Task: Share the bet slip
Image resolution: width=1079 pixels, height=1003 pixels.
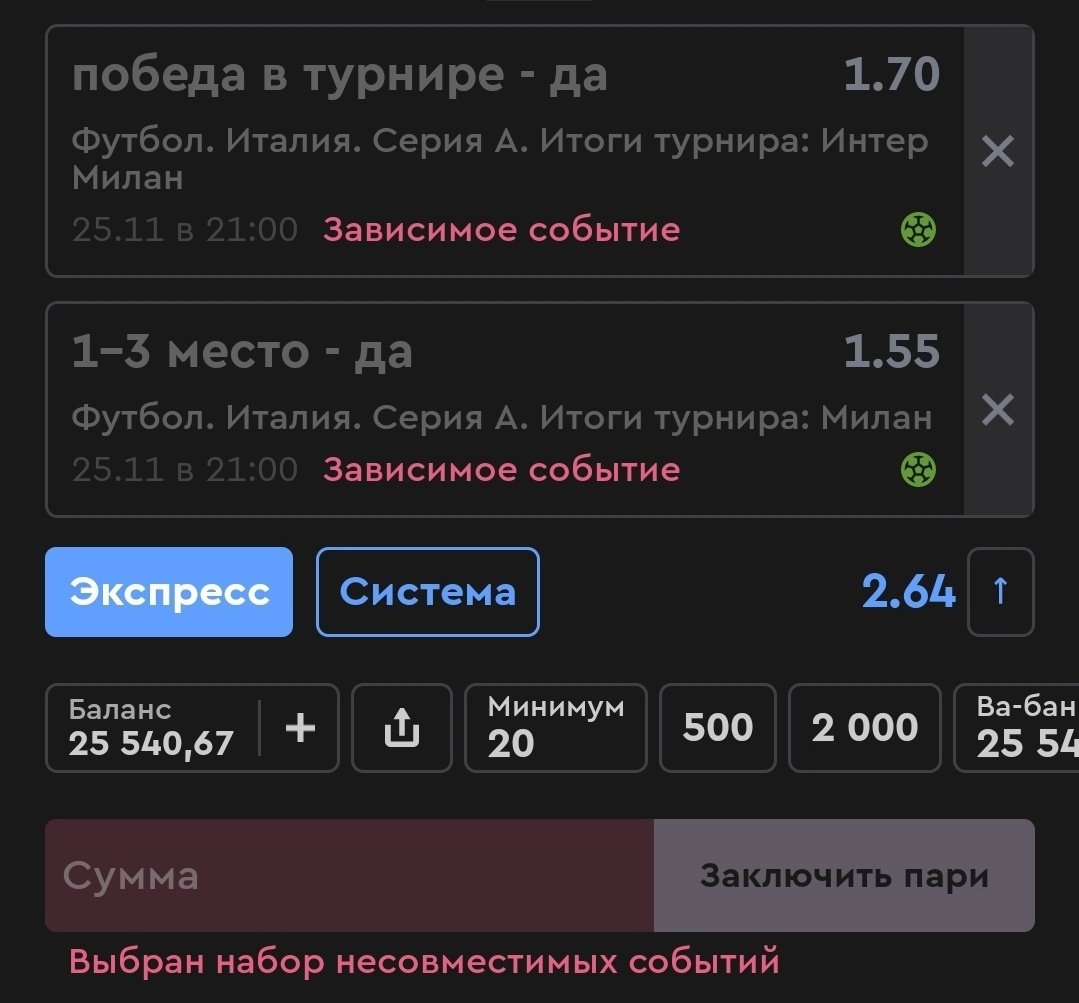Action: point(401,728)
